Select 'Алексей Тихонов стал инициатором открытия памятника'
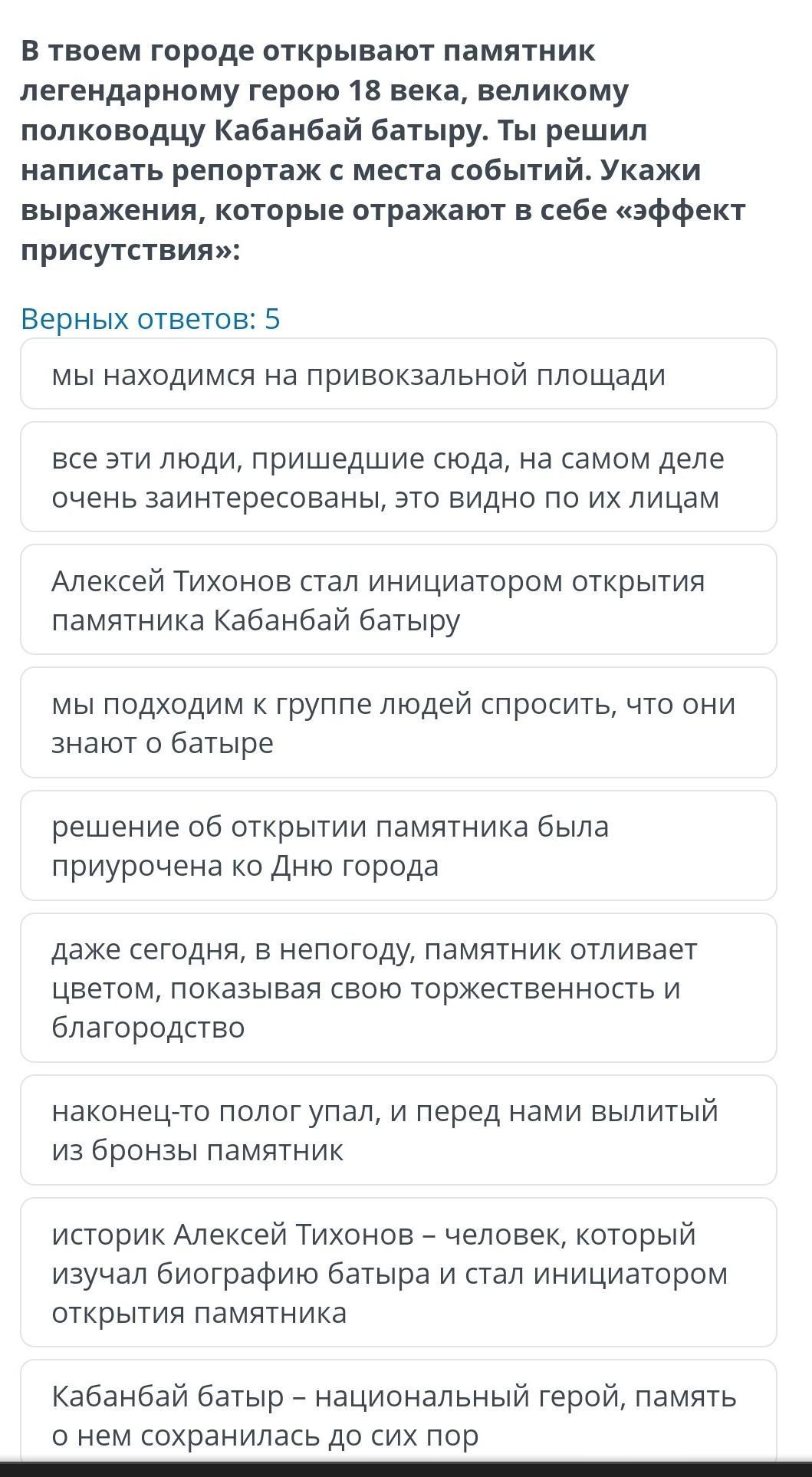Viewport: 812px width, 1477px height. pos(398,600)
